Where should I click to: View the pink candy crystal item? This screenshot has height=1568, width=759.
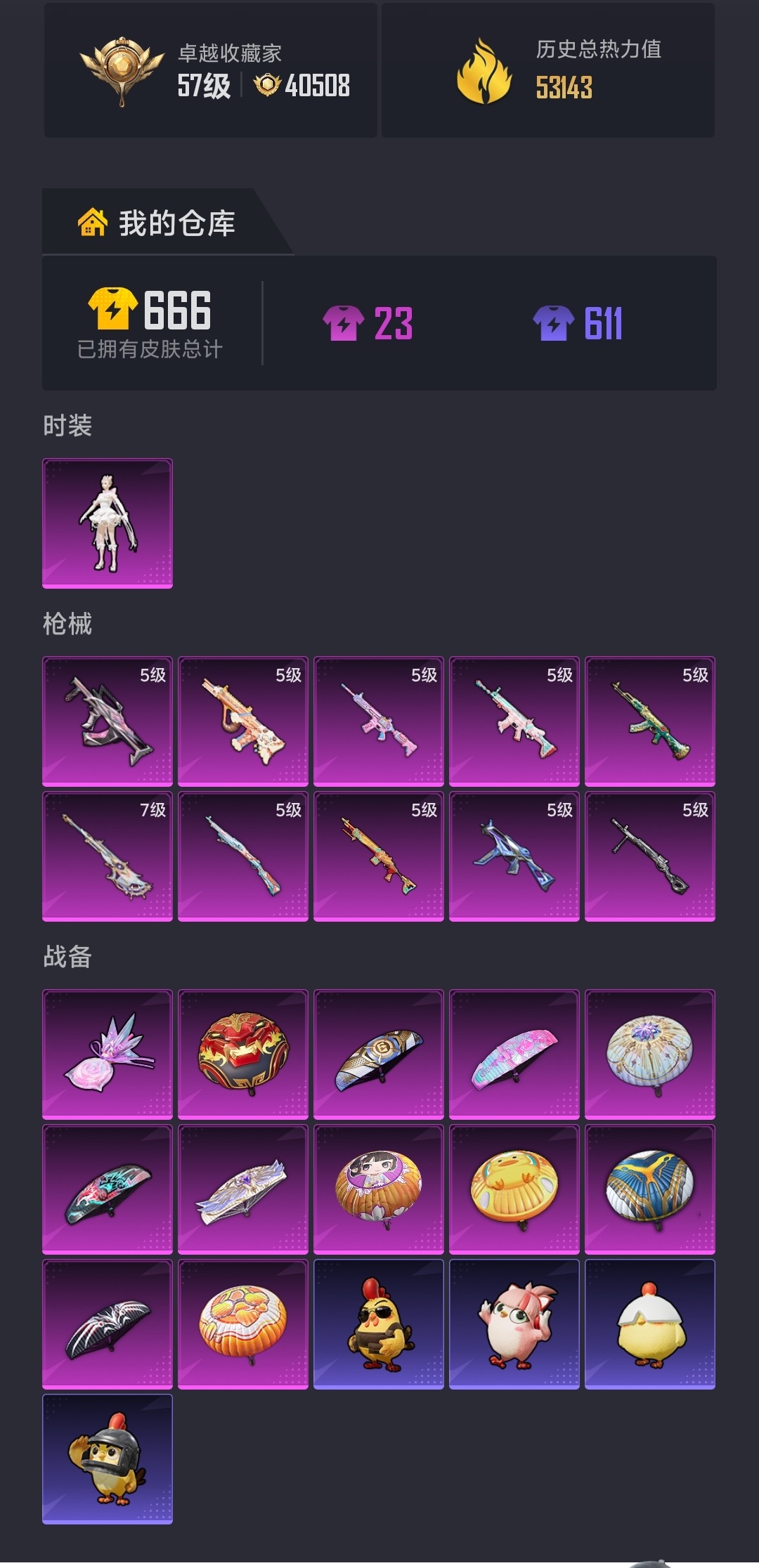[108, 1054]
